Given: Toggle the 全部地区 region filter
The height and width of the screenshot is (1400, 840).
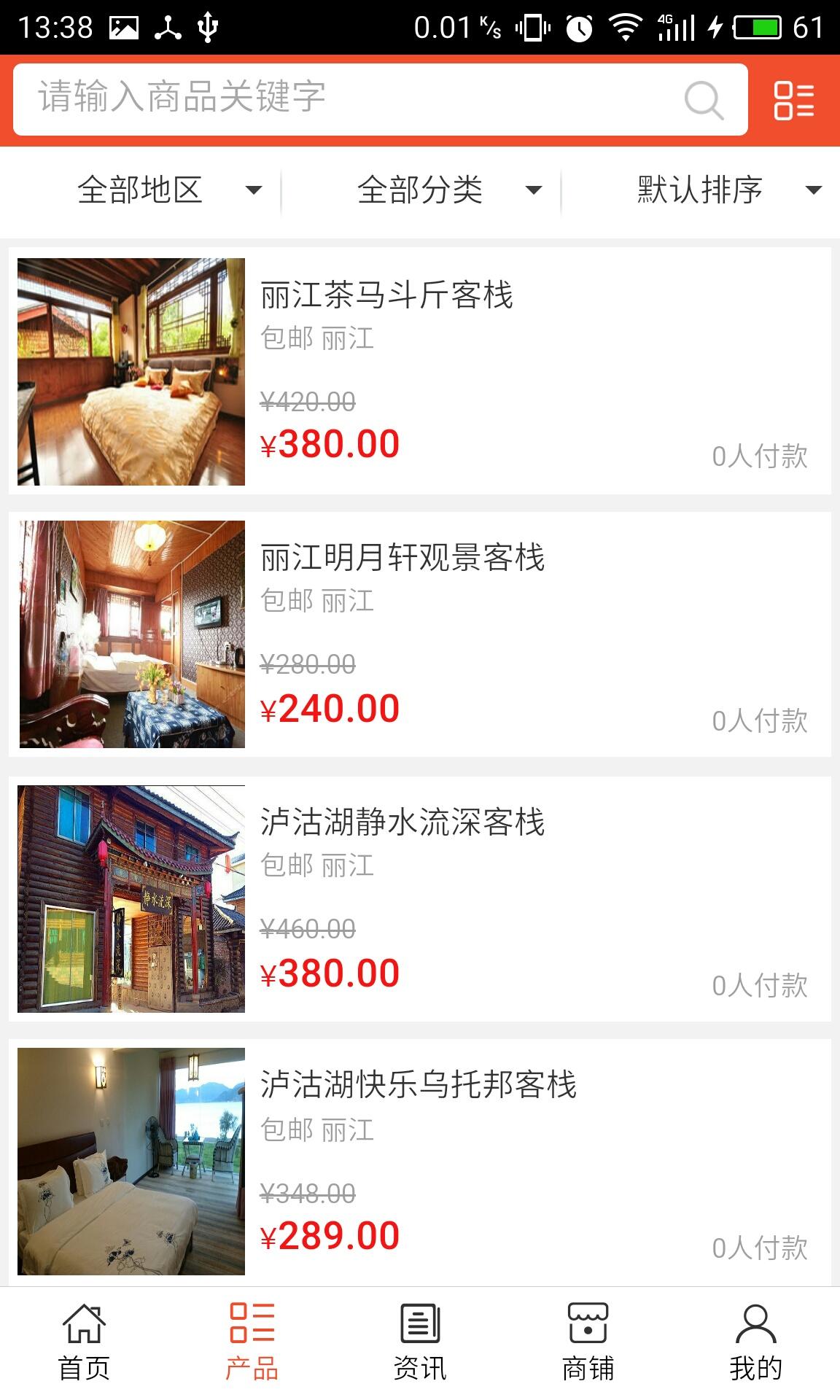Looking at the screenshot, I should 141,190.
